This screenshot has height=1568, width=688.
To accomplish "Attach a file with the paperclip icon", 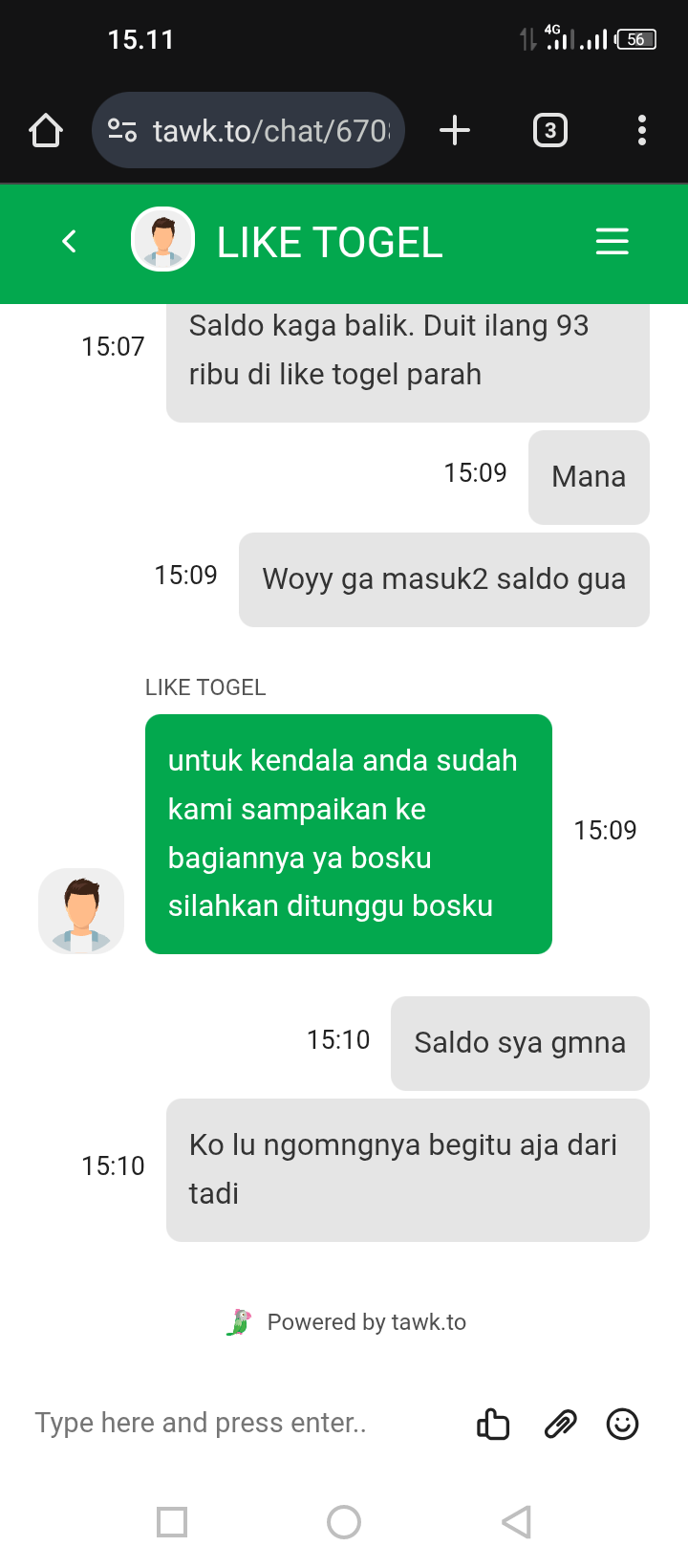I will point(560,1424).
